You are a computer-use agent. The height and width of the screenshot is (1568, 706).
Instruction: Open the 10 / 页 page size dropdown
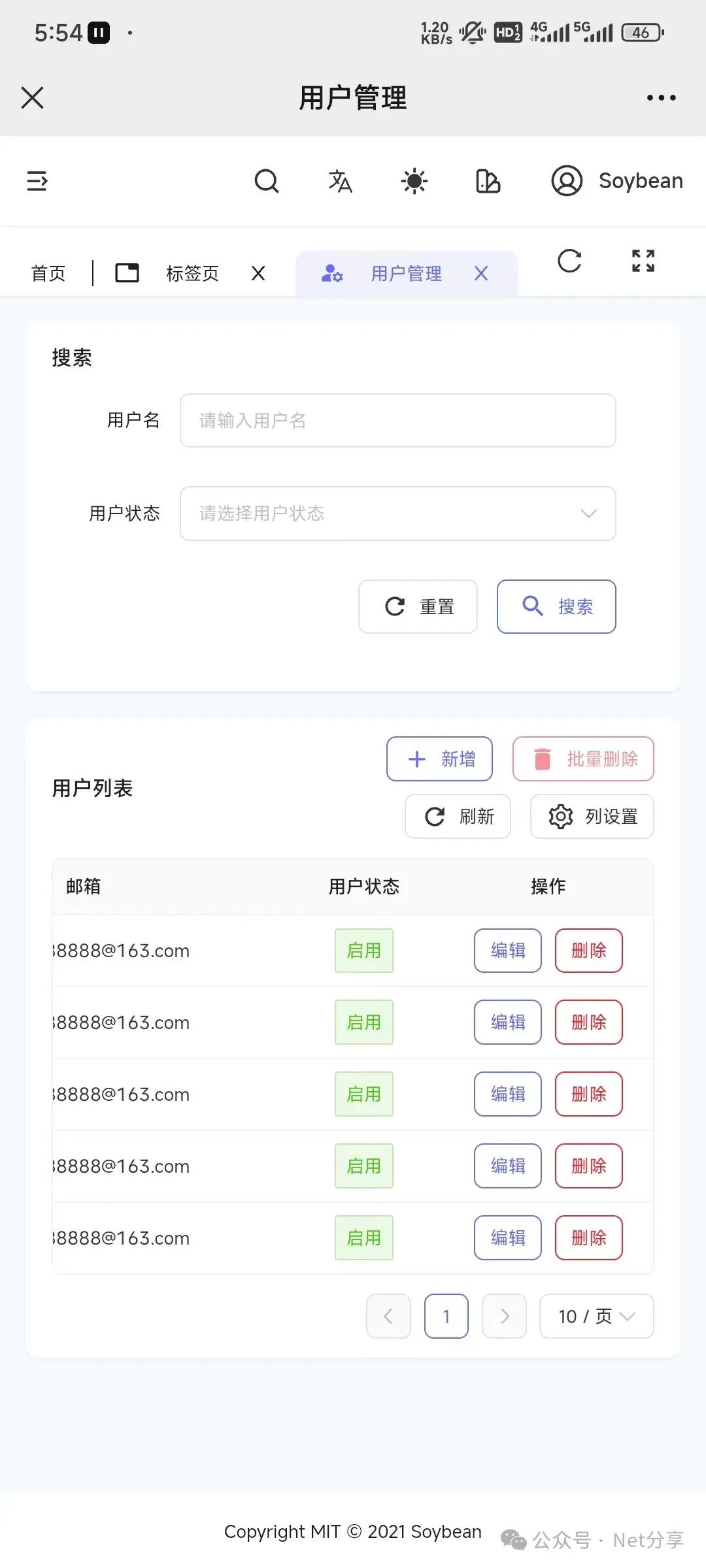click(x=596, y=1316)
